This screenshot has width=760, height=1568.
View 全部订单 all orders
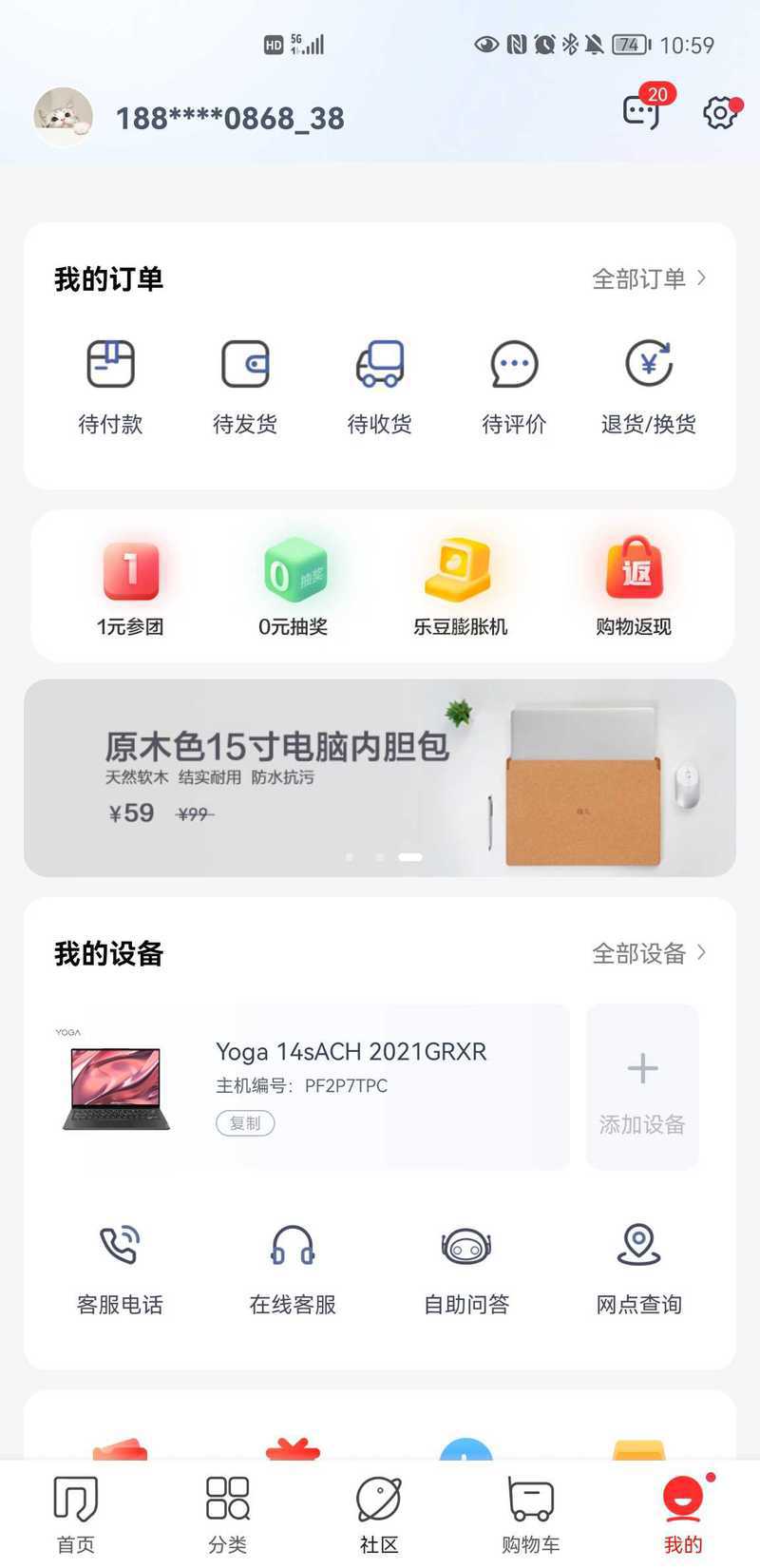pos(649,278)
